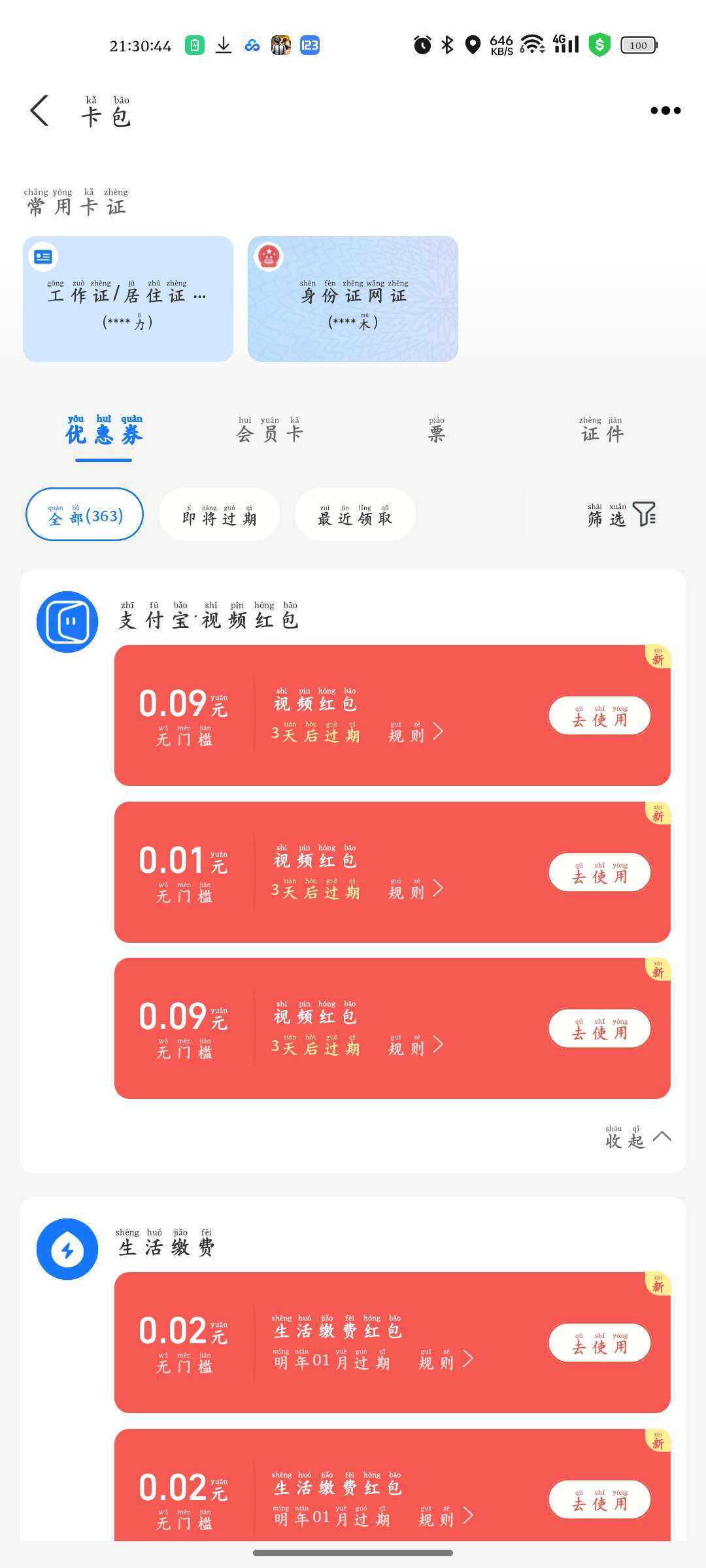Tap the battery indicator showing 100
Image resolution: width=706 pixels, height=1568 pixels.
tap(639, 45)
